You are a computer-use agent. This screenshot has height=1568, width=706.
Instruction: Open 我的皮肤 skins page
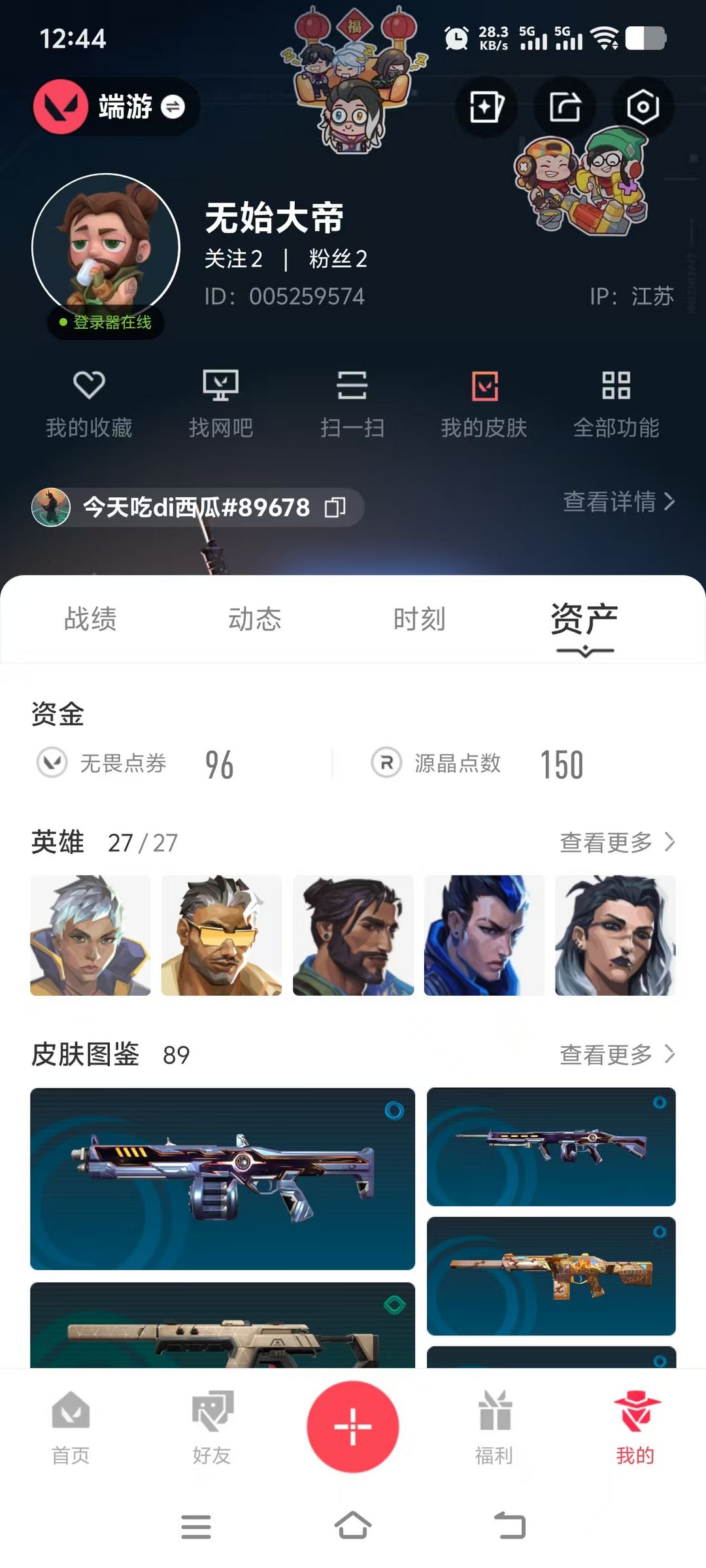(484, 403)
